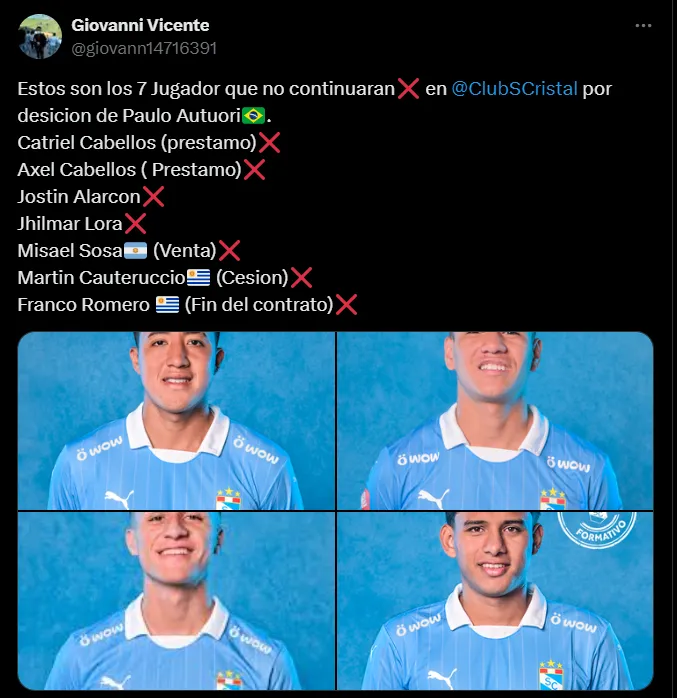View bottom-right photo with Formativo badge

pos(495,601)
